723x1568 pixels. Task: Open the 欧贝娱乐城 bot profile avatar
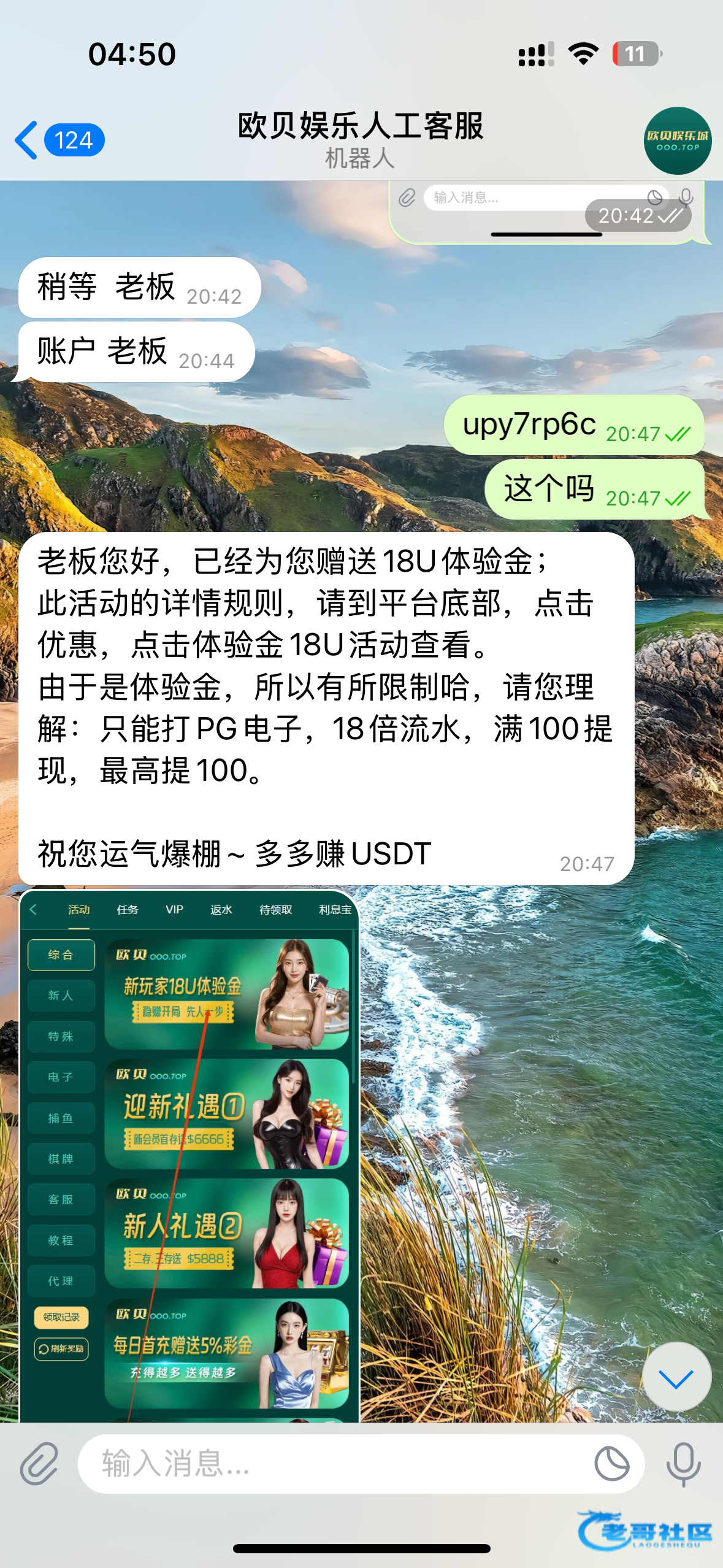677,140
